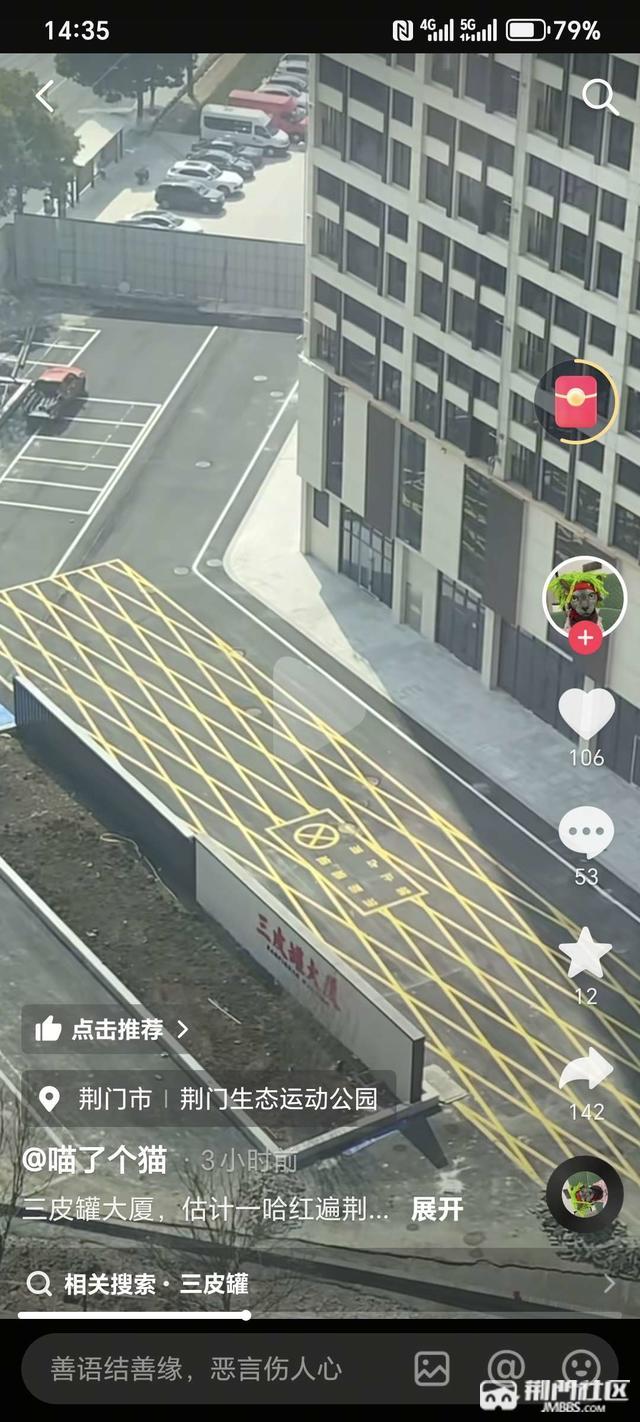640x1422 pixels.
Task: Open the emoji picker
Action: point(581,1368)
